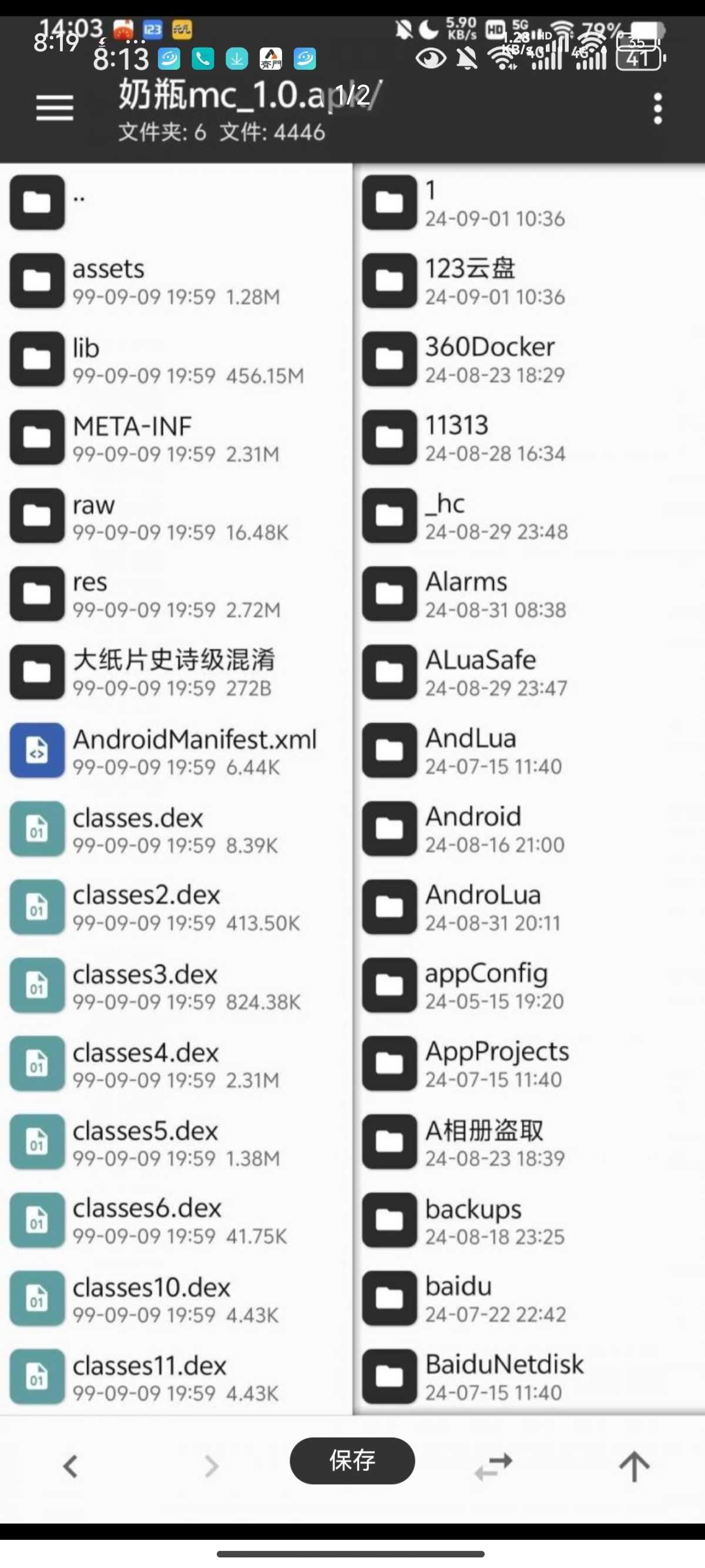
Task: Select AndroidManifest.xml file
Action: [x=176, y=751]
